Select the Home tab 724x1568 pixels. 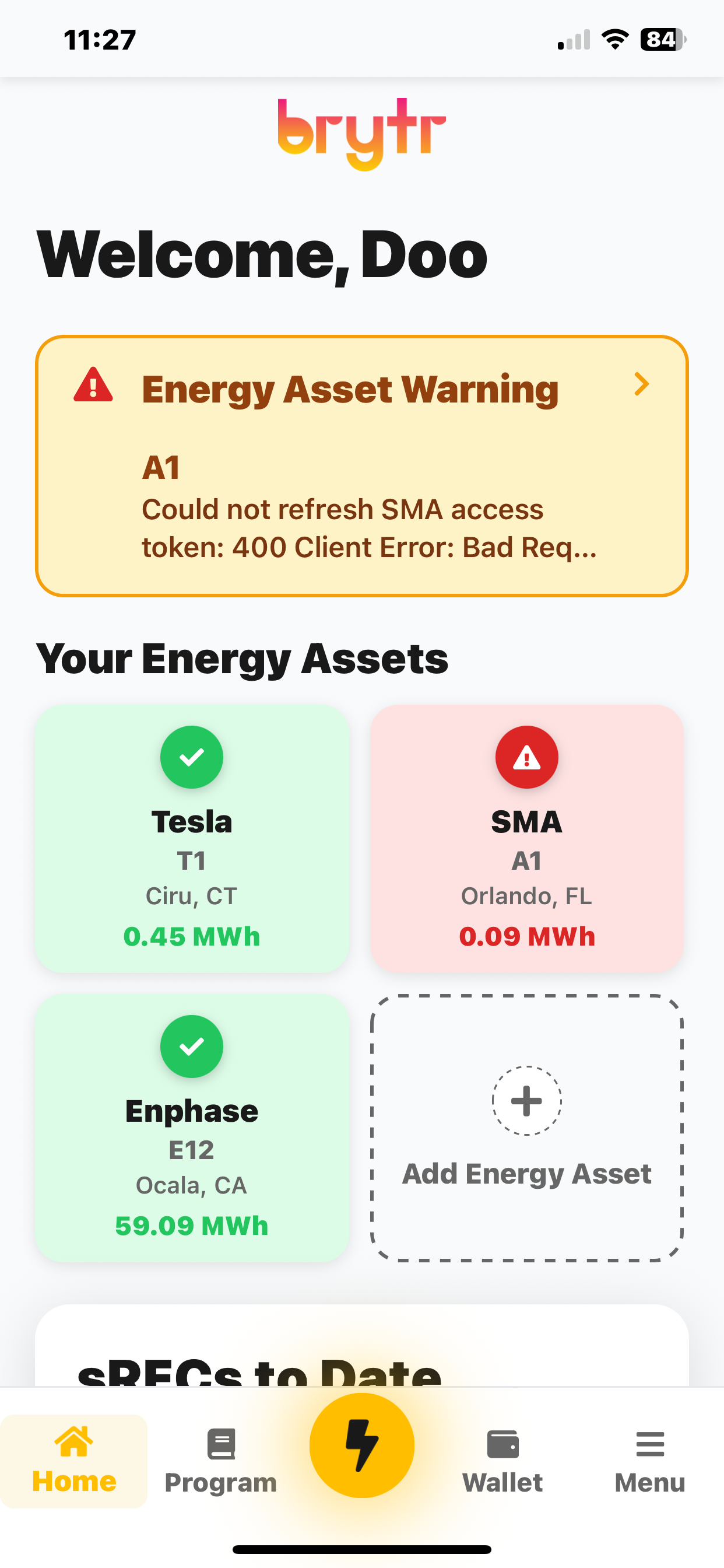pos(73,1461)
